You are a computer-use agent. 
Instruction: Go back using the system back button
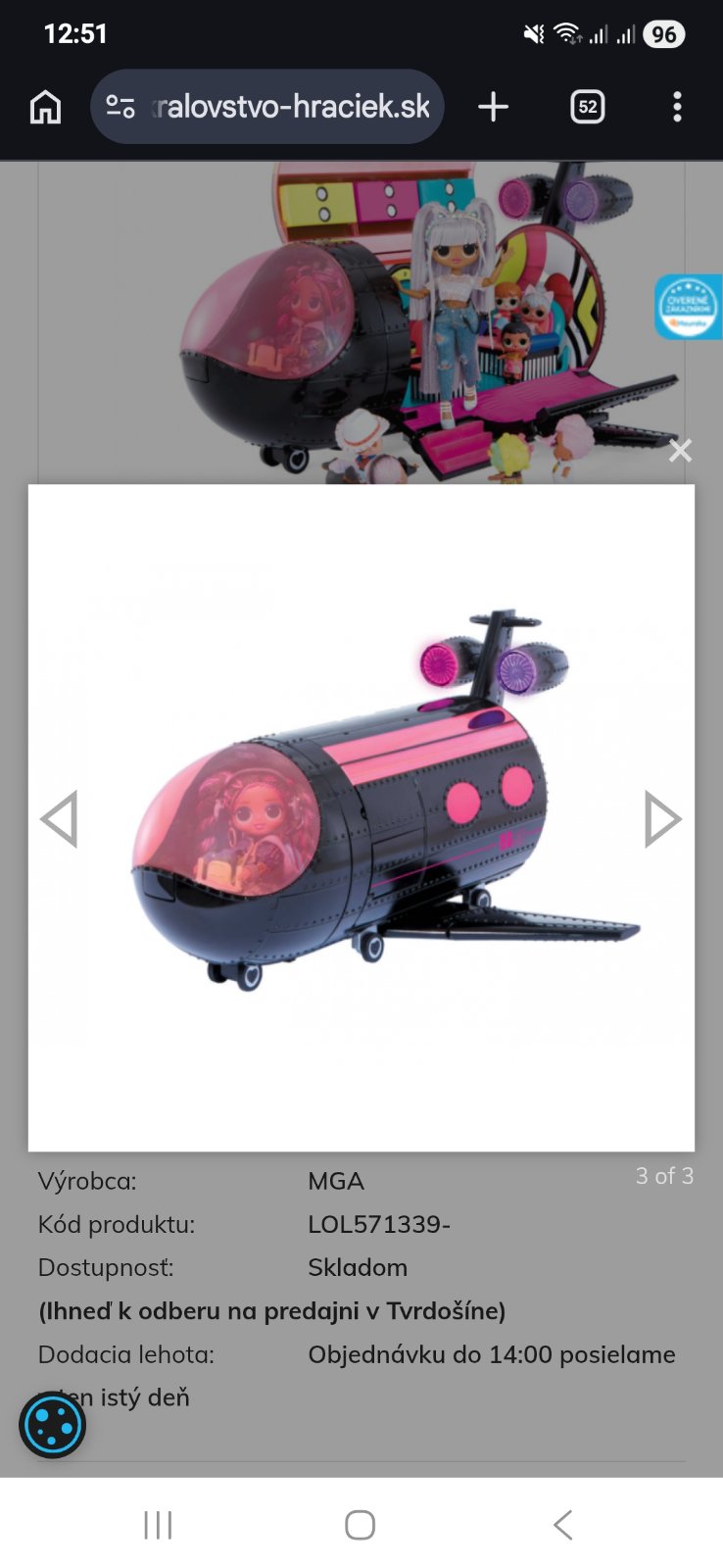[x=562, y=1525]
